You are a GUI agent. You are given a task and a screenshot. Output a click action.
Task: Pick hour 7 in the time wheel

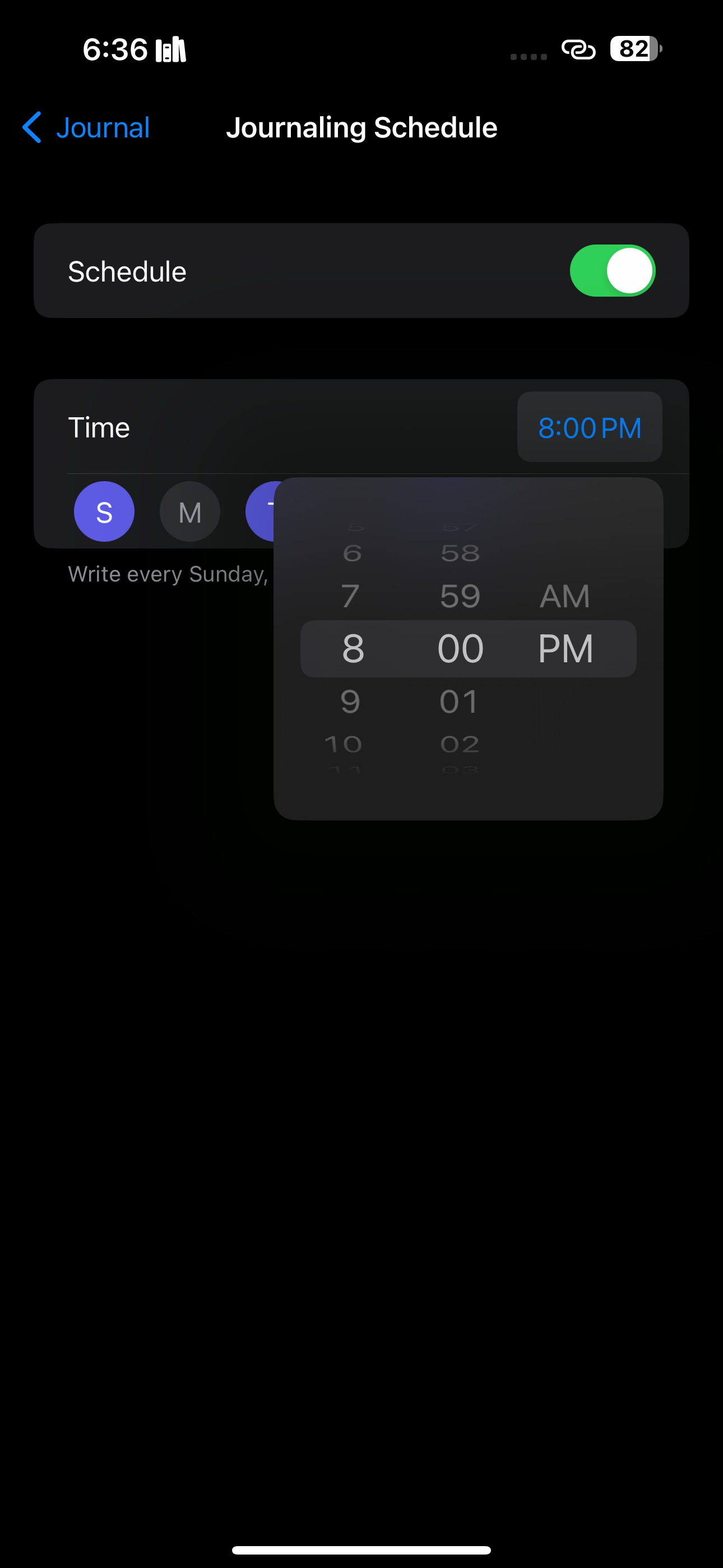(x=350, y=596)
